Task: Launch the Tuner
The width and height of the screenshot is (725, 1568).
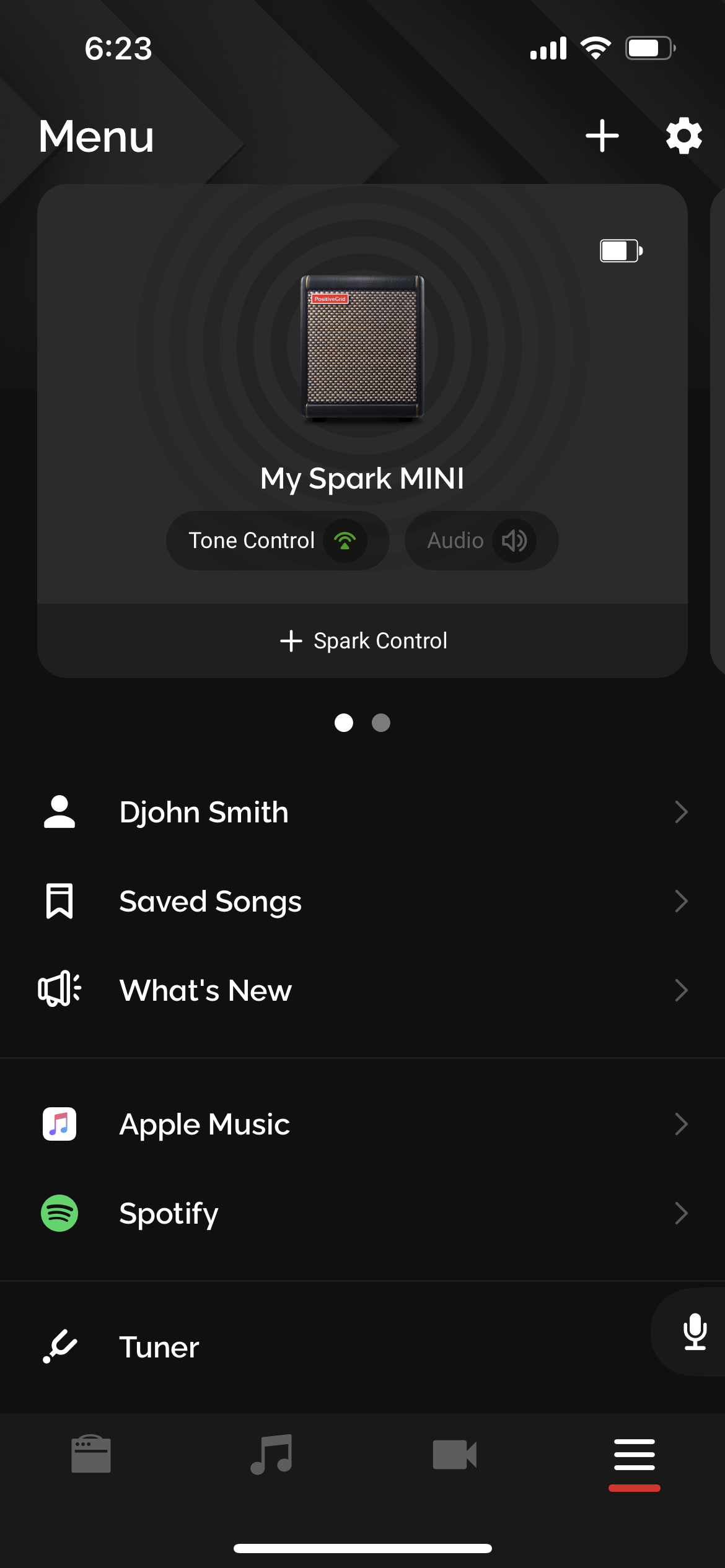Action: [x=310, y=1347]
